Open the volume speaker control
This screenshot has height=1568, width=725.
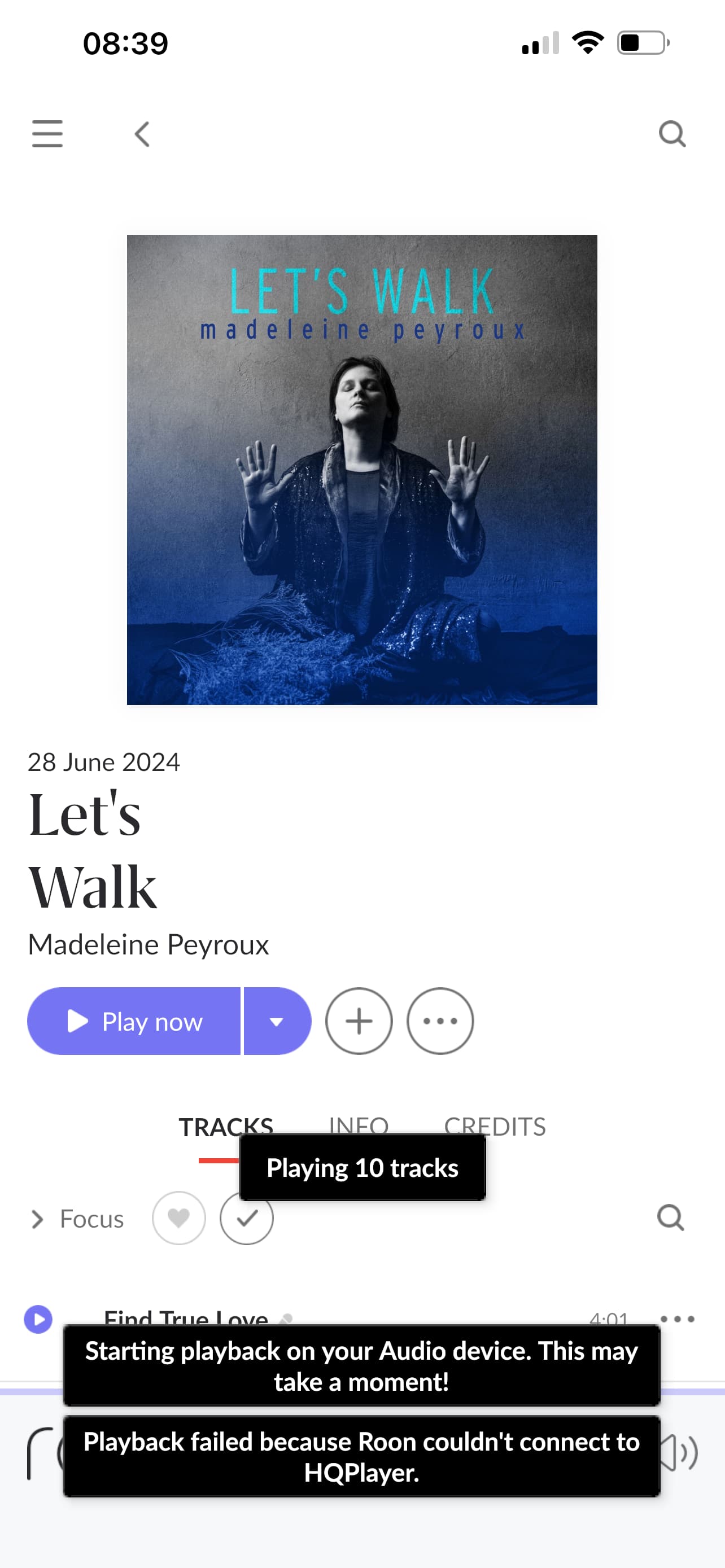click(x=682, y=1452)
